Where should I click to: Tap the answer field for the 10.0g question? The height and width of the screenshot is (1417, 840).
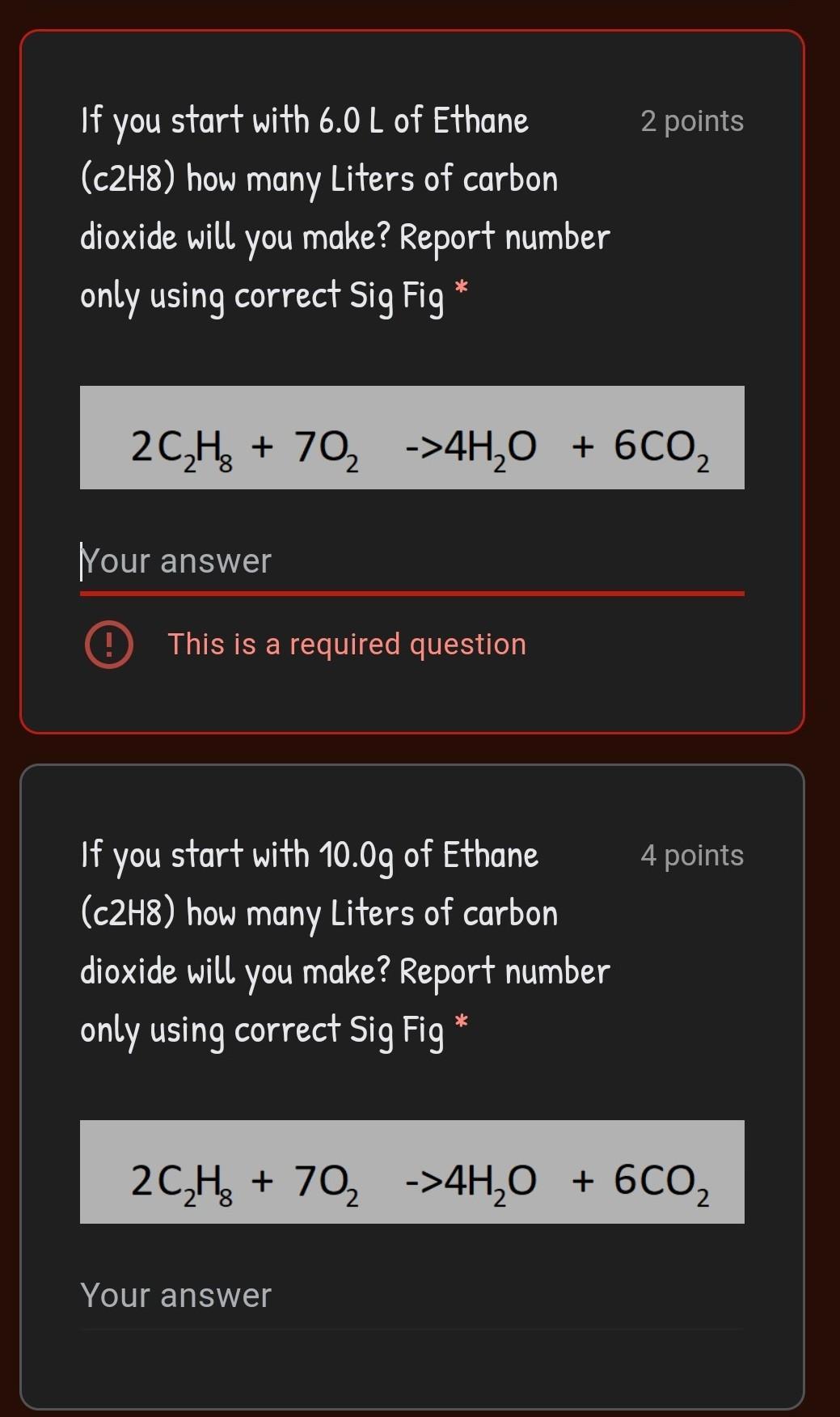tap(411, 1296)
